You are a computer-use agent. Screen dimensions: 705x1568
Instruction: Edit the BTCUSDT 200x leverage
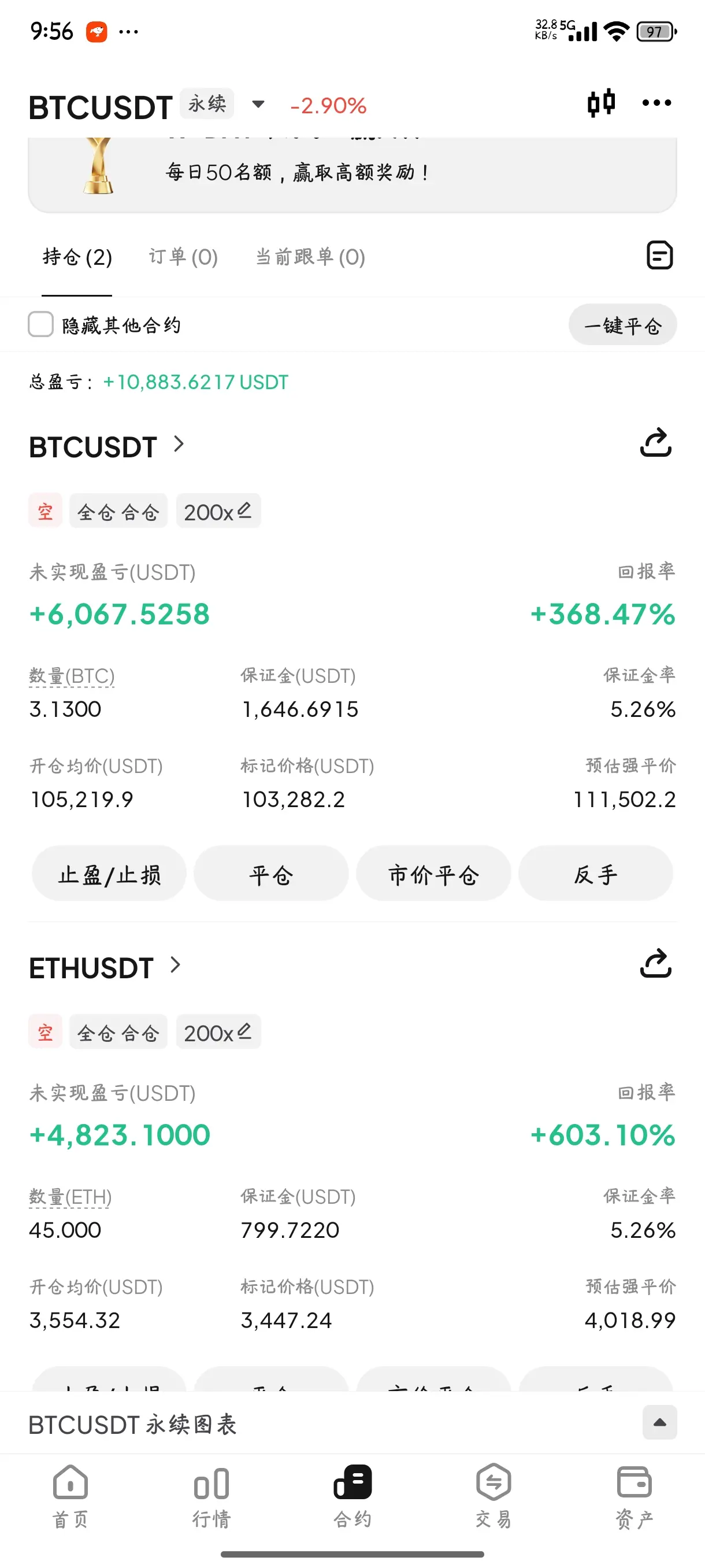point(218,511)
